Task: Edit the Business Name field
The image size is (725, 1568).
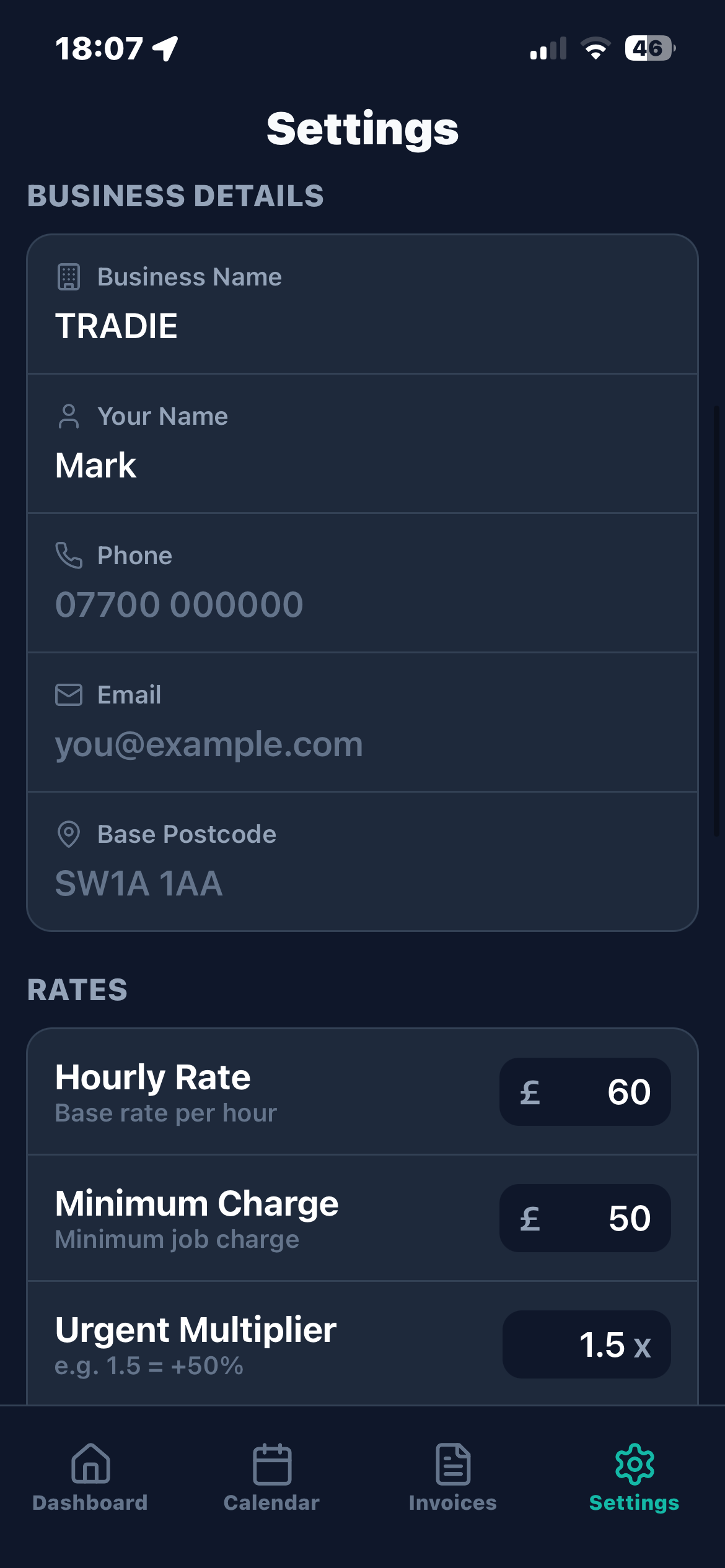Action: (362, 326)
